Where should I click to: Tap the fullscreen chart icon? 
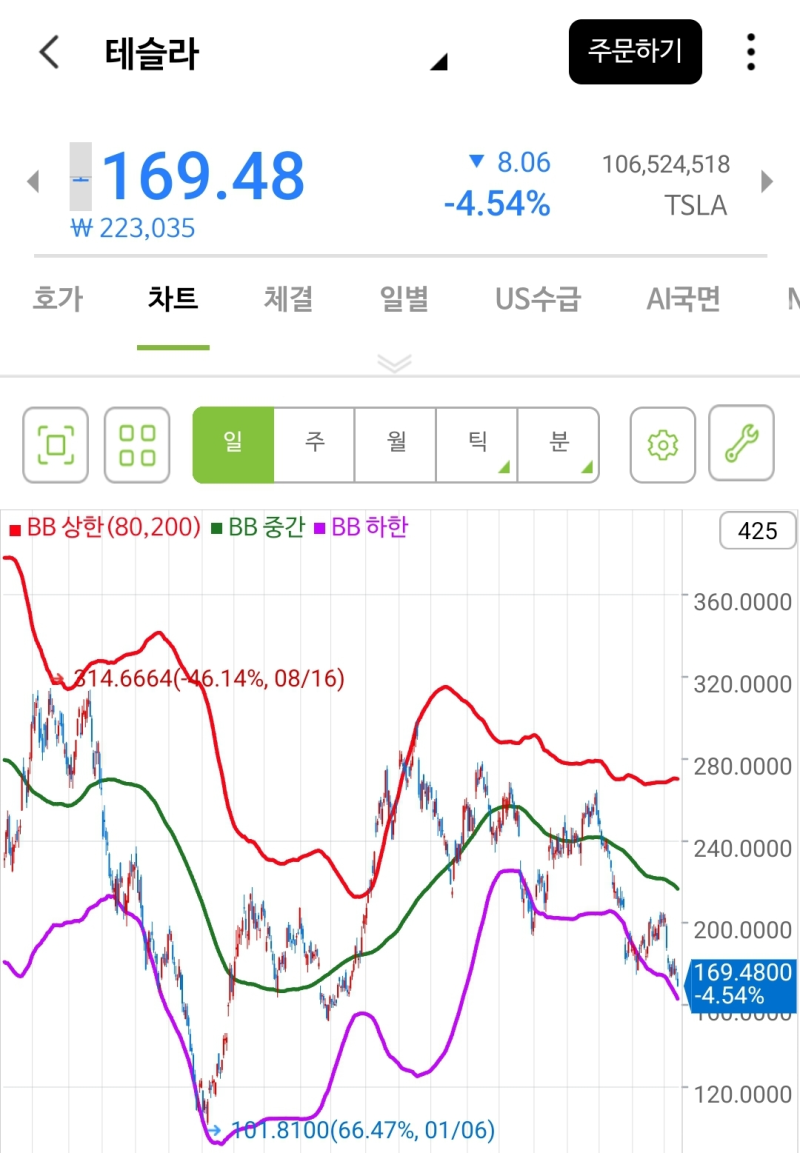tap(55, 444)
